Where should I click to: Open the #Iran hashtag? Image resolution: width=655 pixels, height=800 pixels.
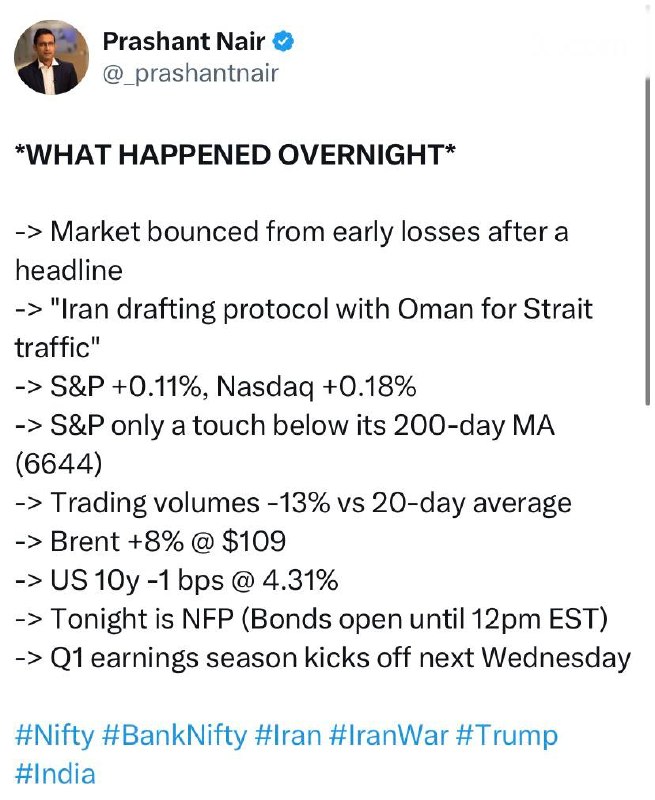288,737
